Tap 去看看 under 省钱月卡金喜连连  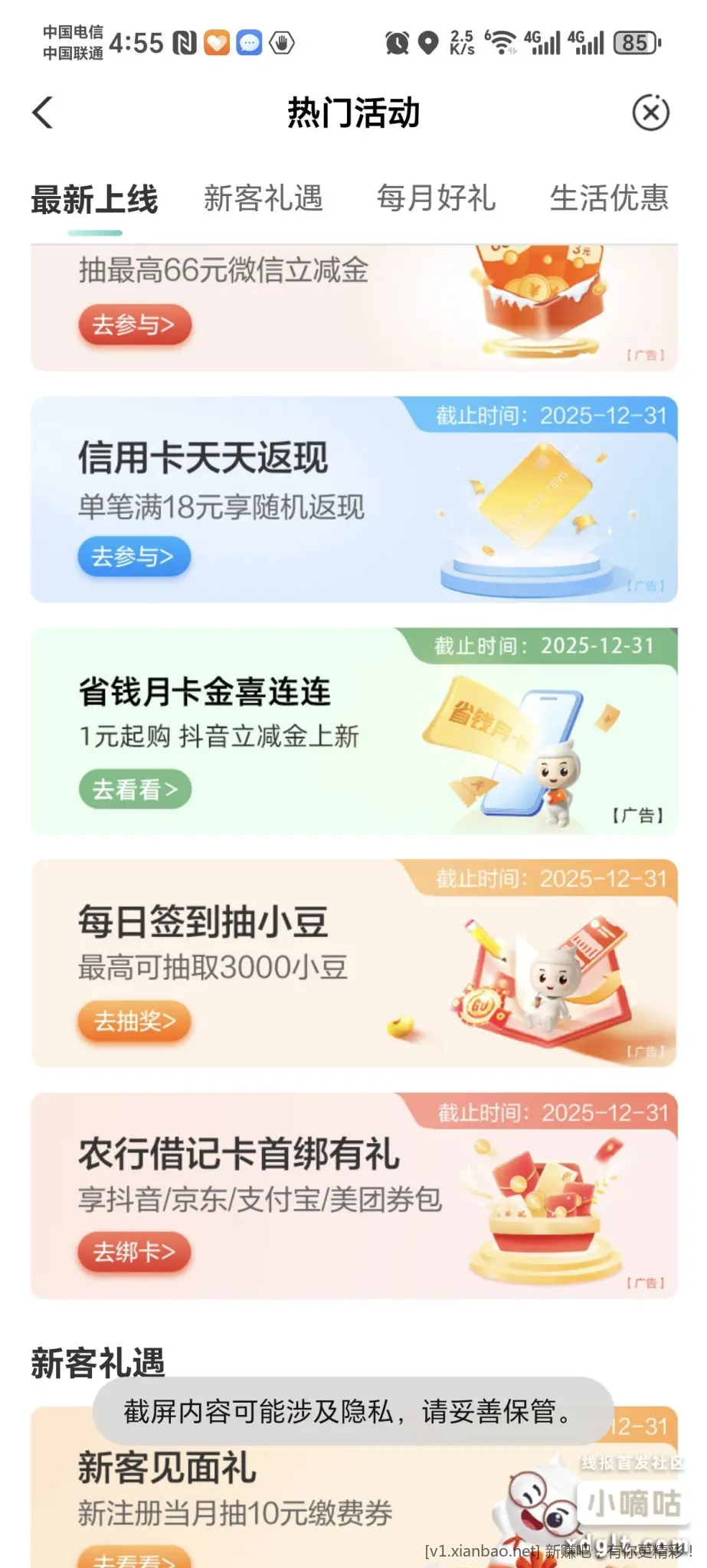(135, 789)
